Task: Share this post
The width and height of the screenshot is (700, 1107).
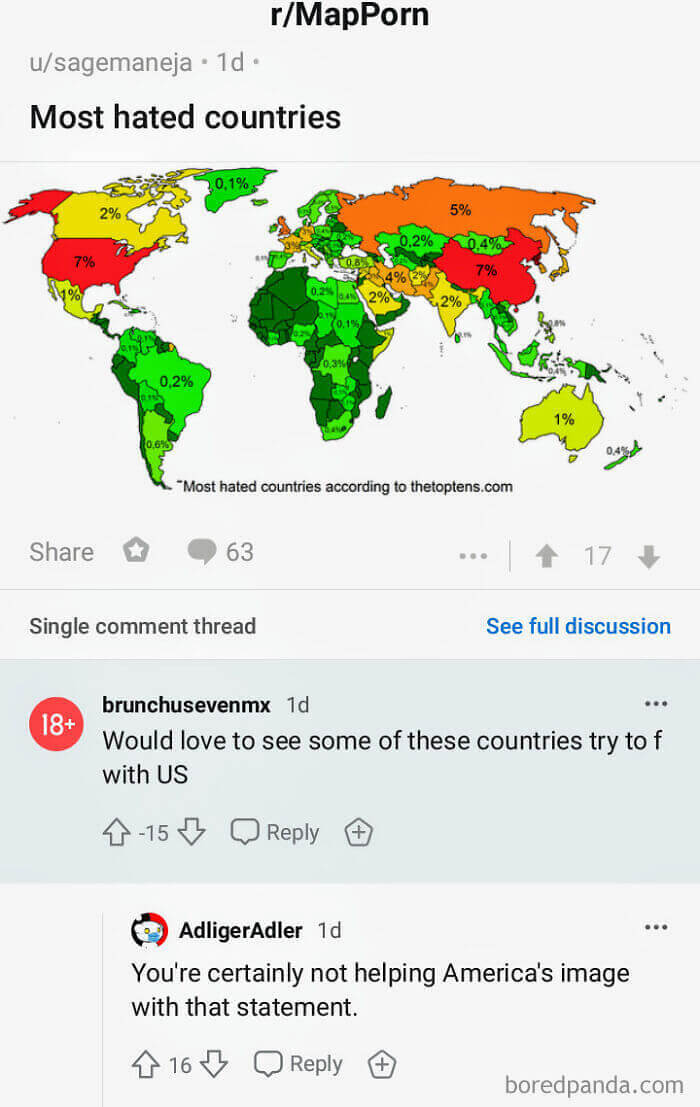Action: click(61, 552)
